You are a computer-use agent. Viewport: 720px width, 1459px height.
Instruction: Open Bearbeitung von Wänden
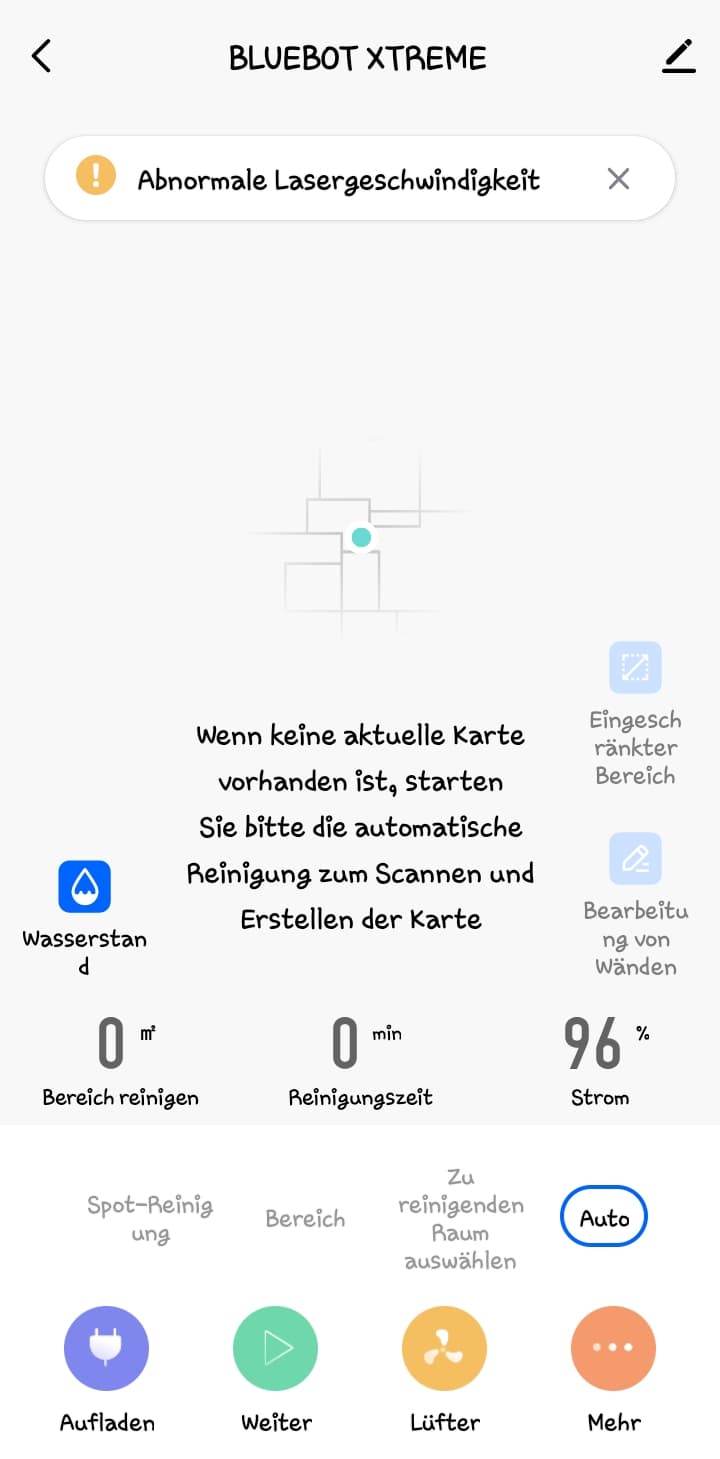(x=635, y=905)
